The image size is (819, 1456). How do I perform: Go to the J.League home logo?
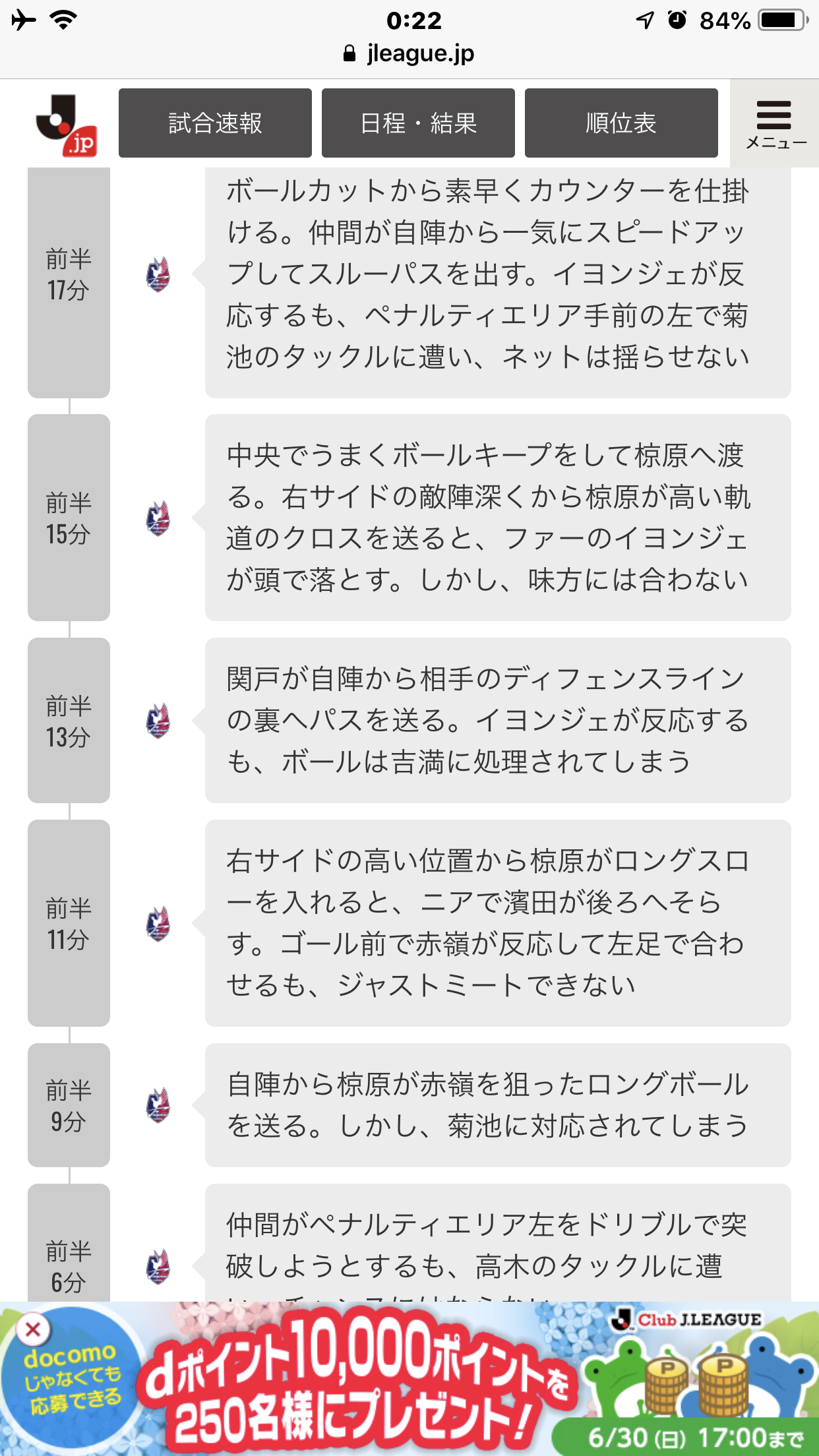(x=66, y=124)
